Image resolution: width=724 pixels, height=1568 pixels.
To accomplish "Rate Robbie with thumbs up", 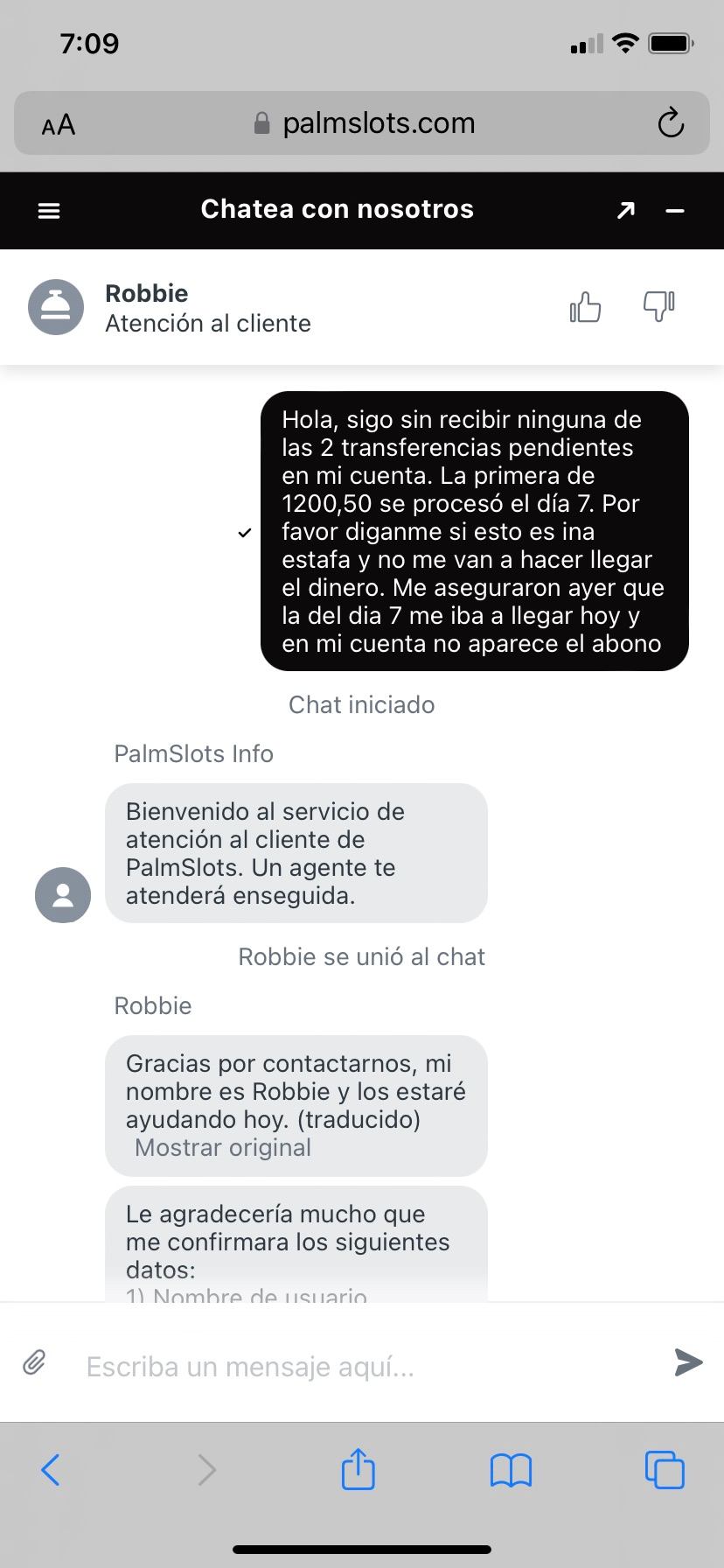I will (585, 307).
